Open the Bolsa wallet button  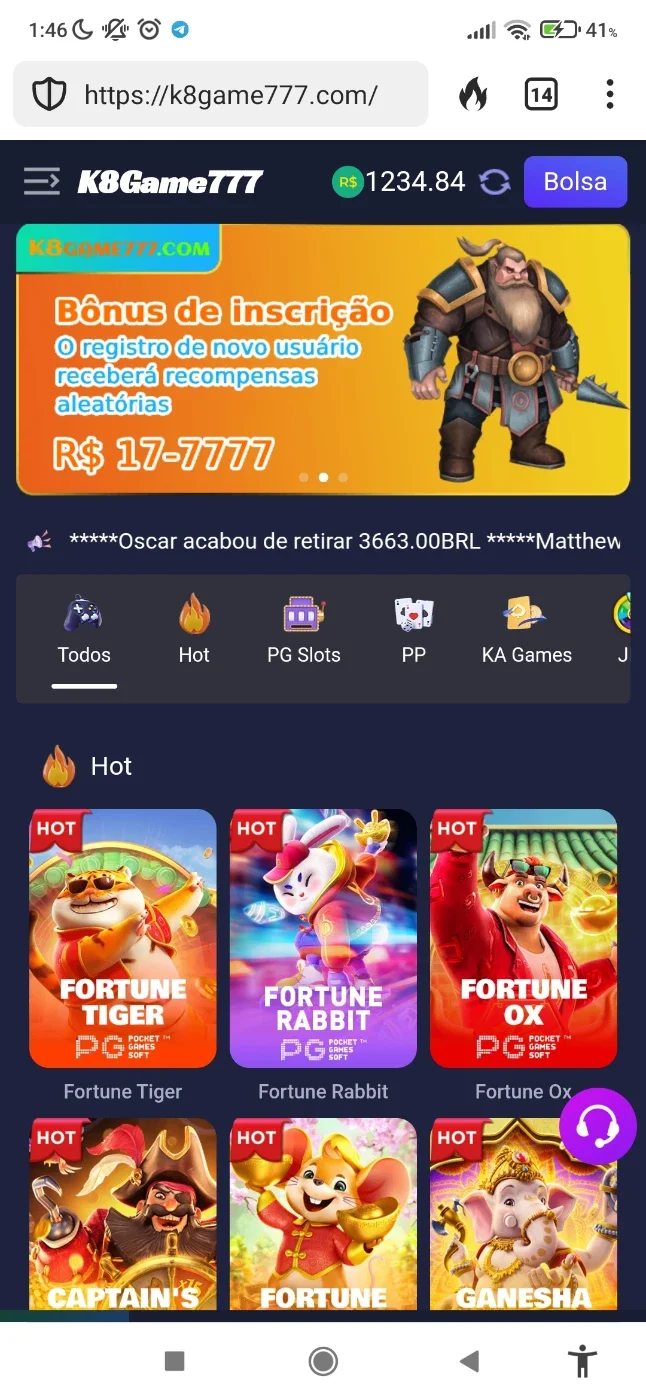click(575, 182)
